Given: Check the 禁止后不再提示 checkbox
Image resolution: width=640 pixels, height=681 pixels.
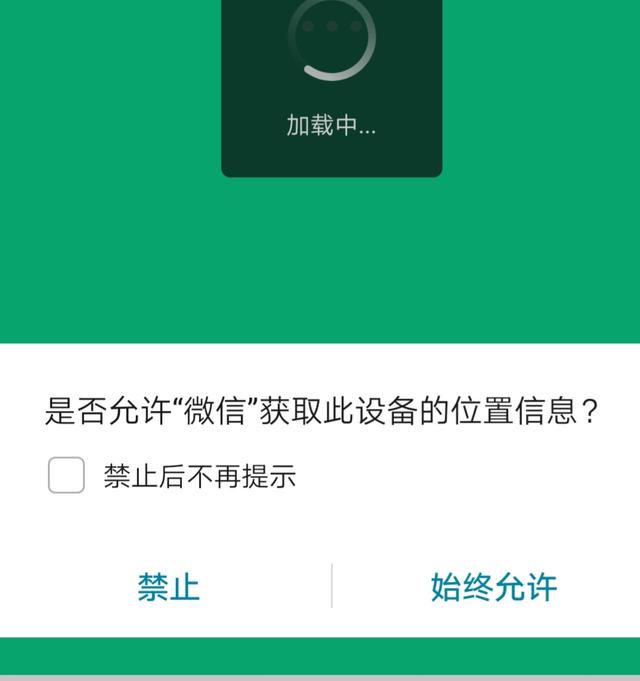Looking at the screenshot, I should click(67, 475).
